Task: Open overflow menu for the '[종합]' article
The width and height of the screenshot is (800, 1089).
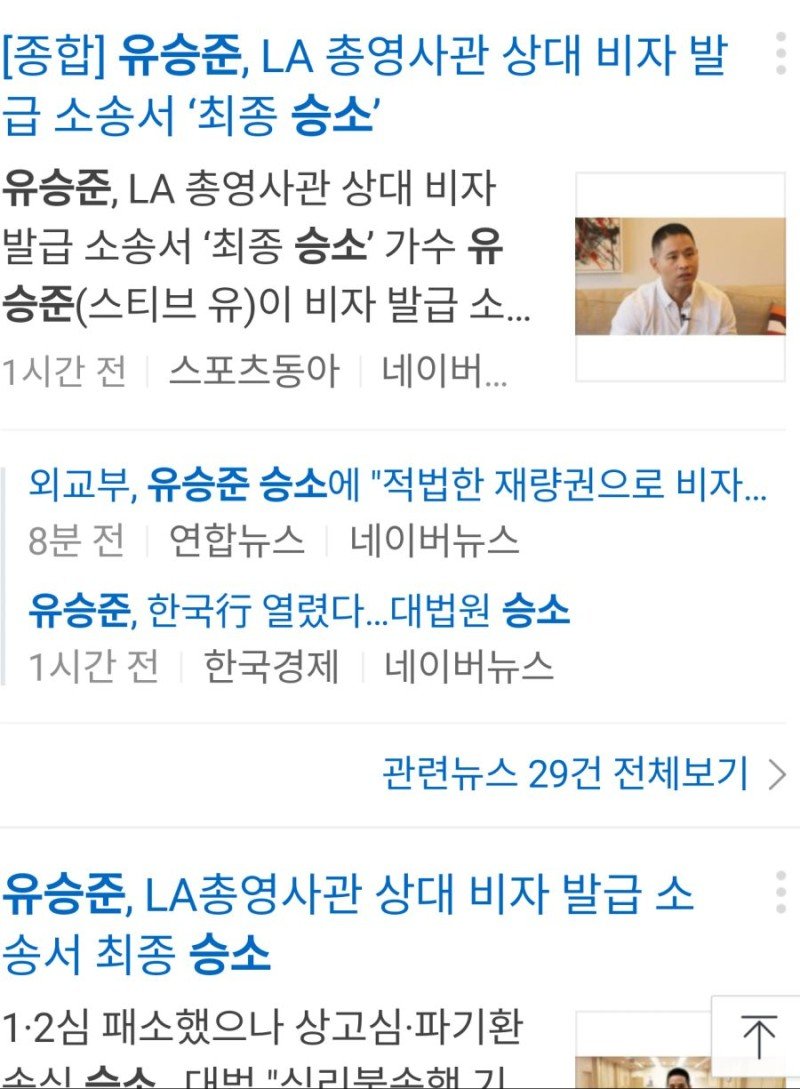Action: coord(781,53)
